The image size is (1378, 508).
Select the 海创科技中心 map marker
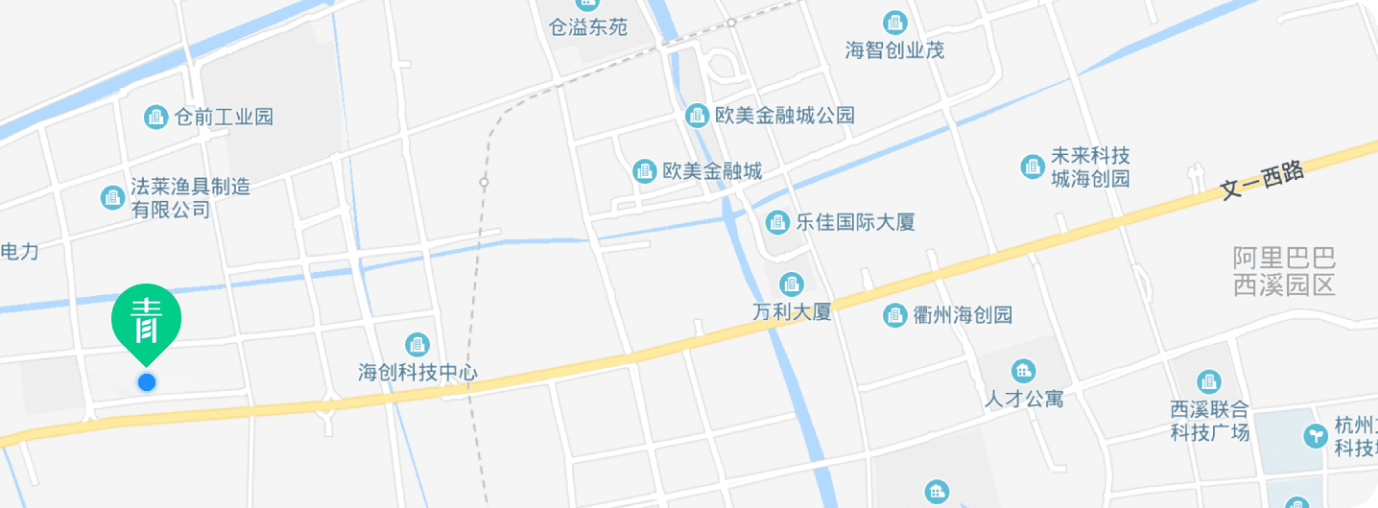(x=417, y=345)
